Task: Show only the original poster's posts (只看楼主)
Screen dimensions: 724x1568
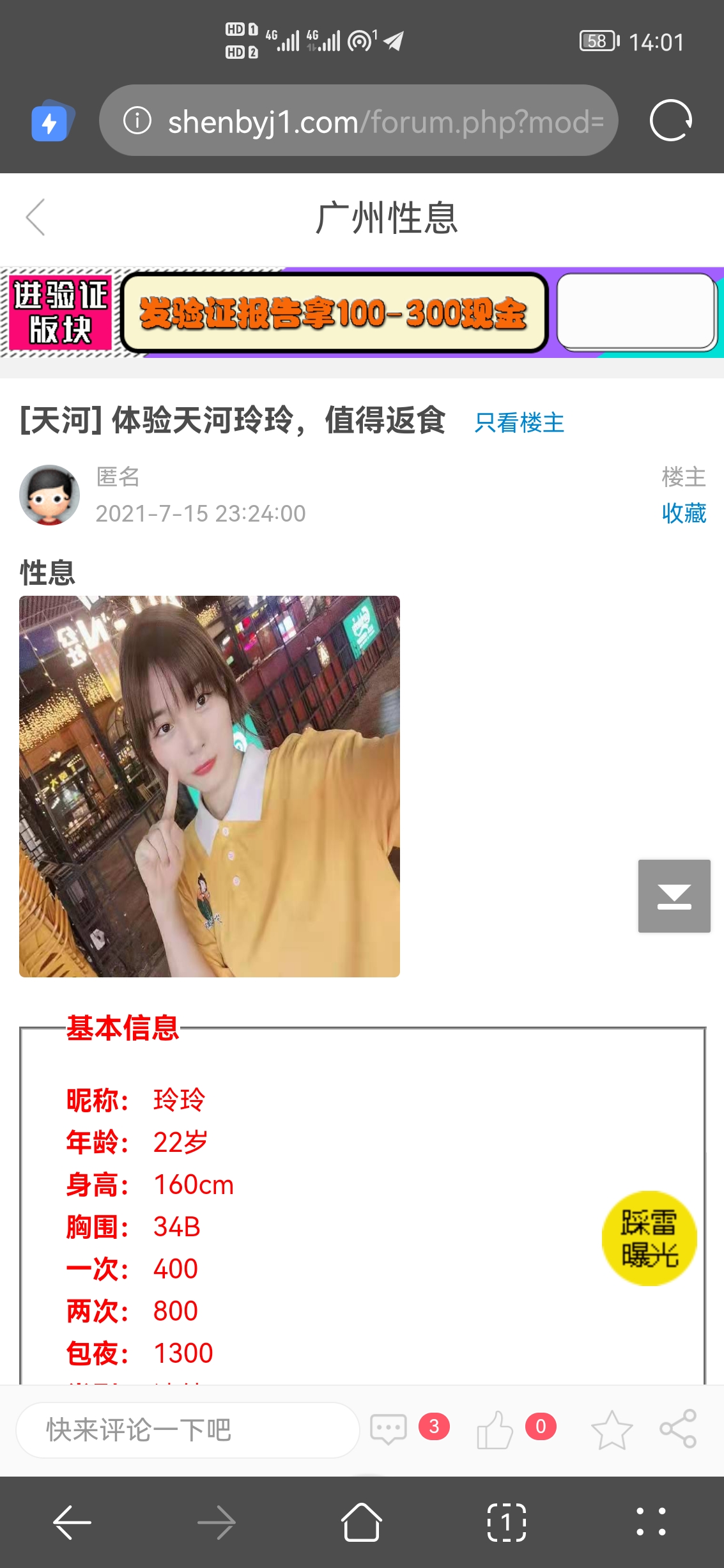Action: point(519,423)
